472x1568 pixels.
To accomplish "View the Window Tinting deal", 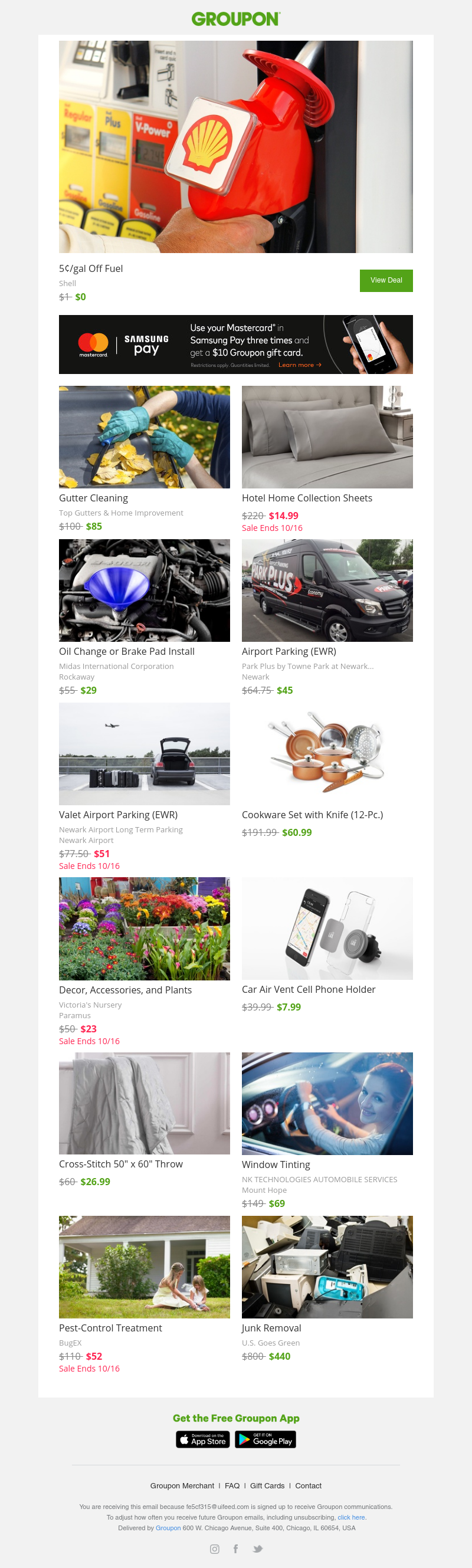I will [327, 1103].
